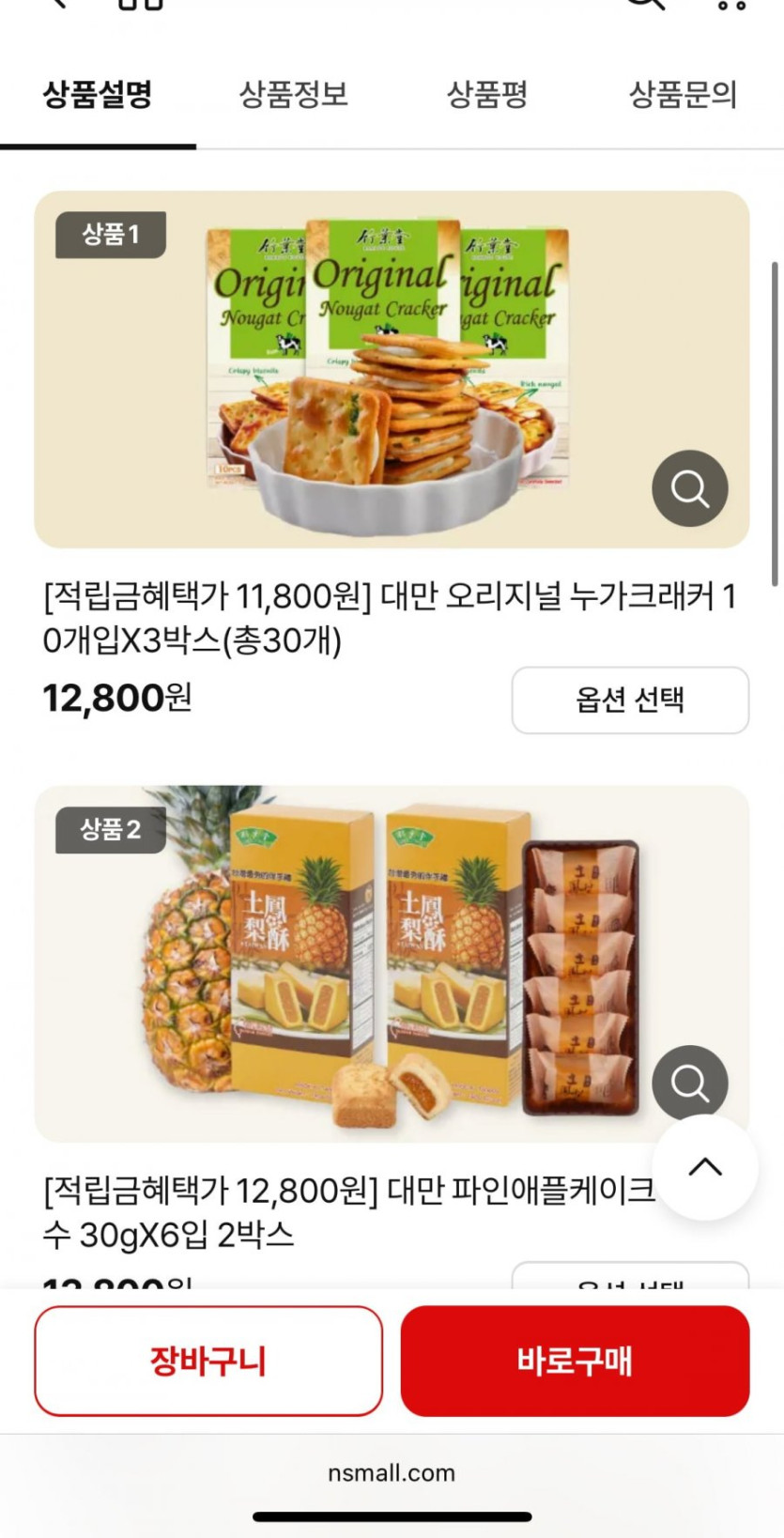
Task: Go to the 상품문의 tab
Action: coord(682,95)
